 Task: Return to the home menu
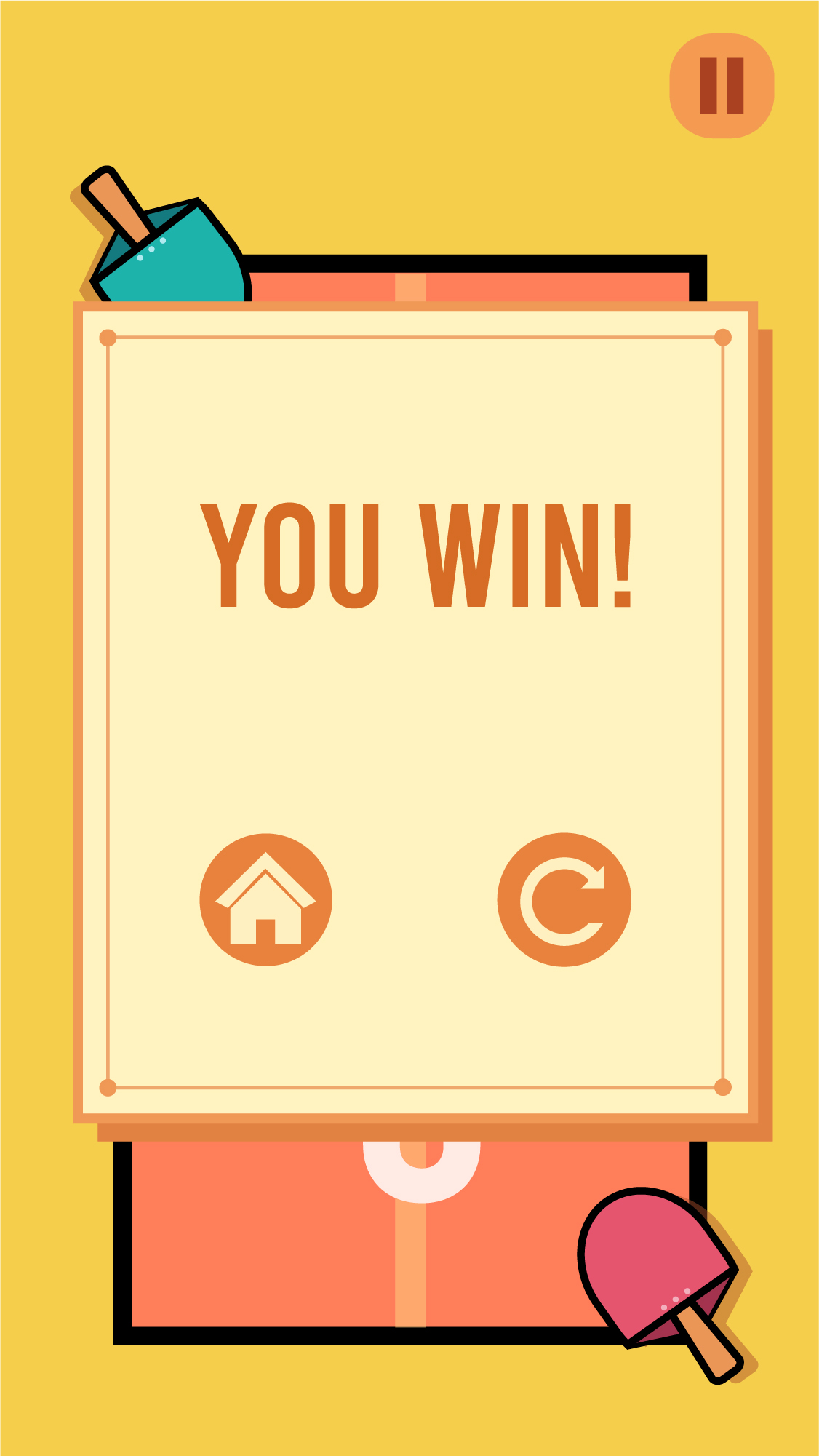coord(266,899)
